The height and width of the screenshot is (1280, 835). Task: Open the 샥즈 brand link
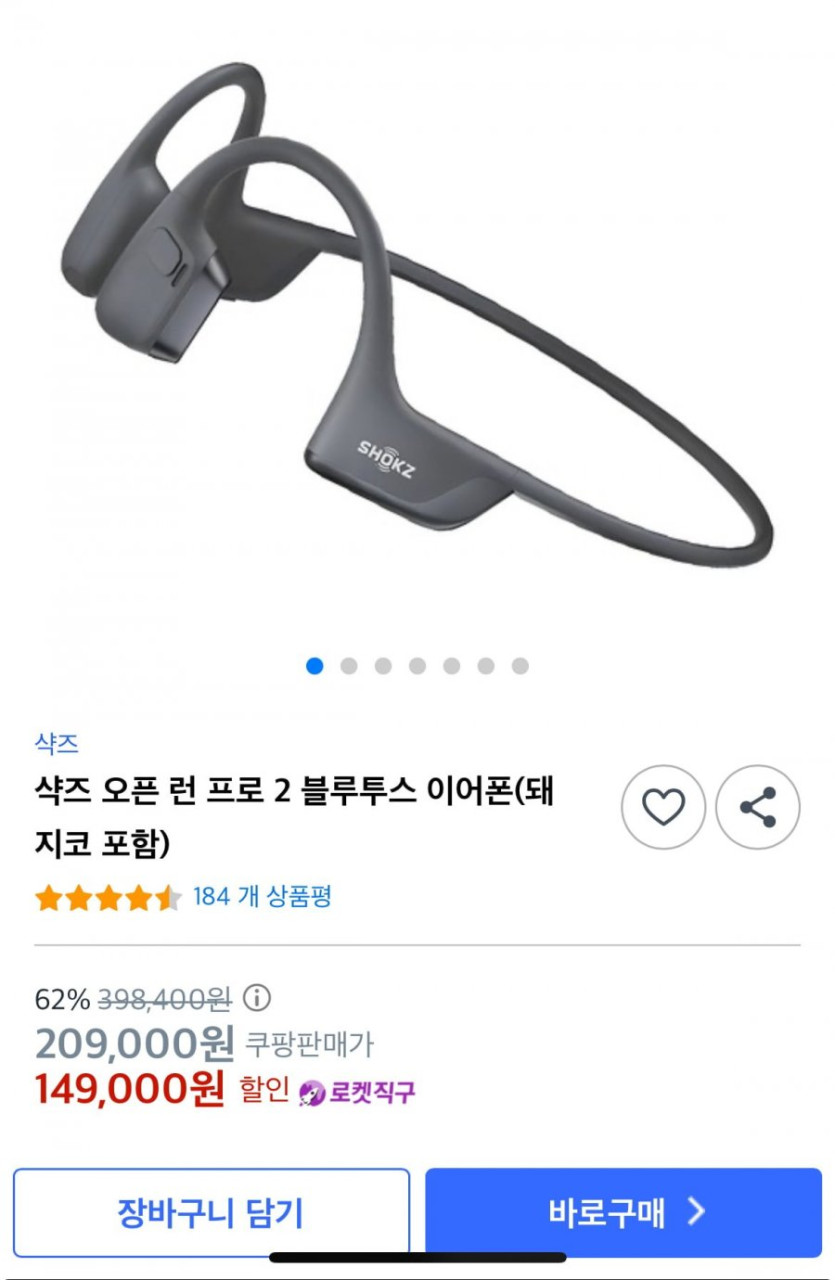(56, 743)
